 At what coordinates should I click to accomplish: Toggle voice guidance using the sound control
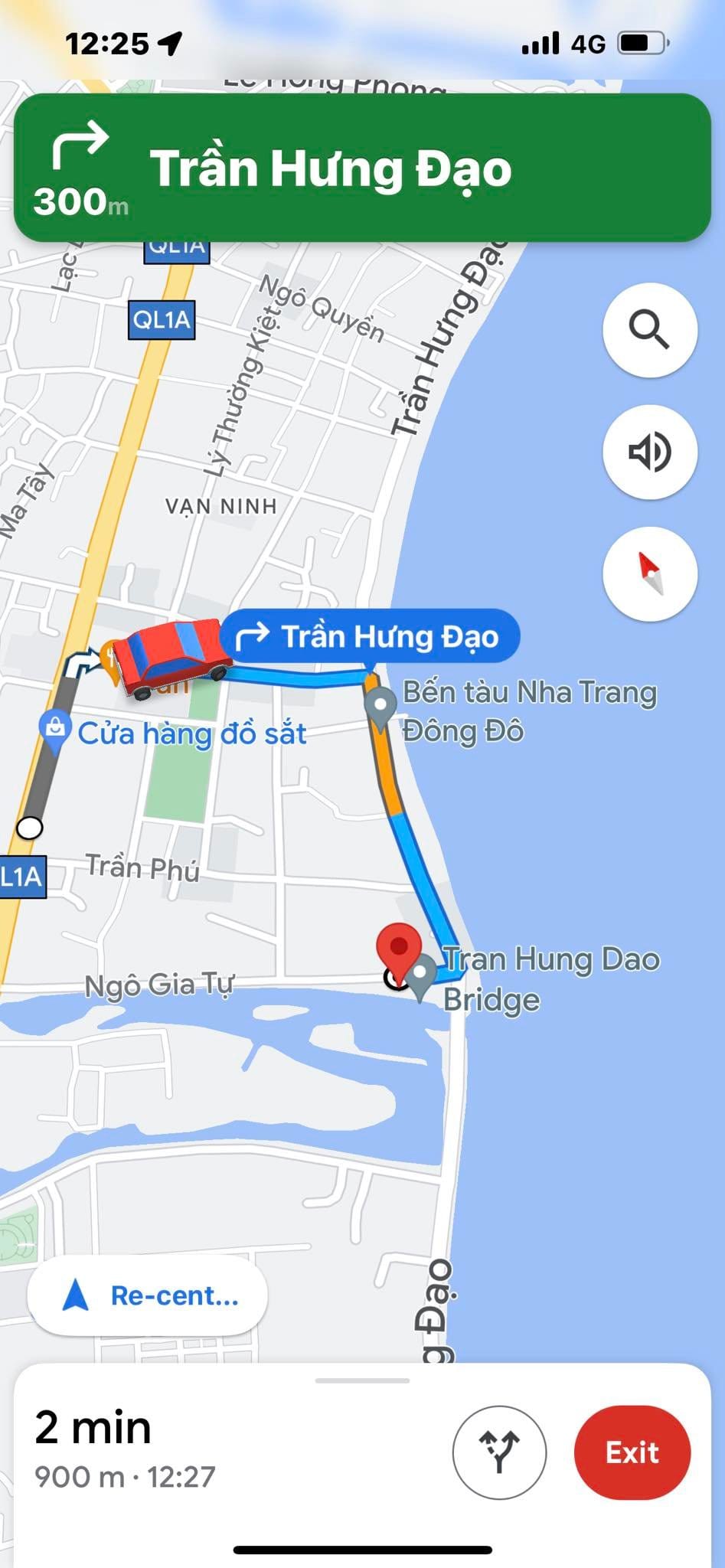[649, 453]
